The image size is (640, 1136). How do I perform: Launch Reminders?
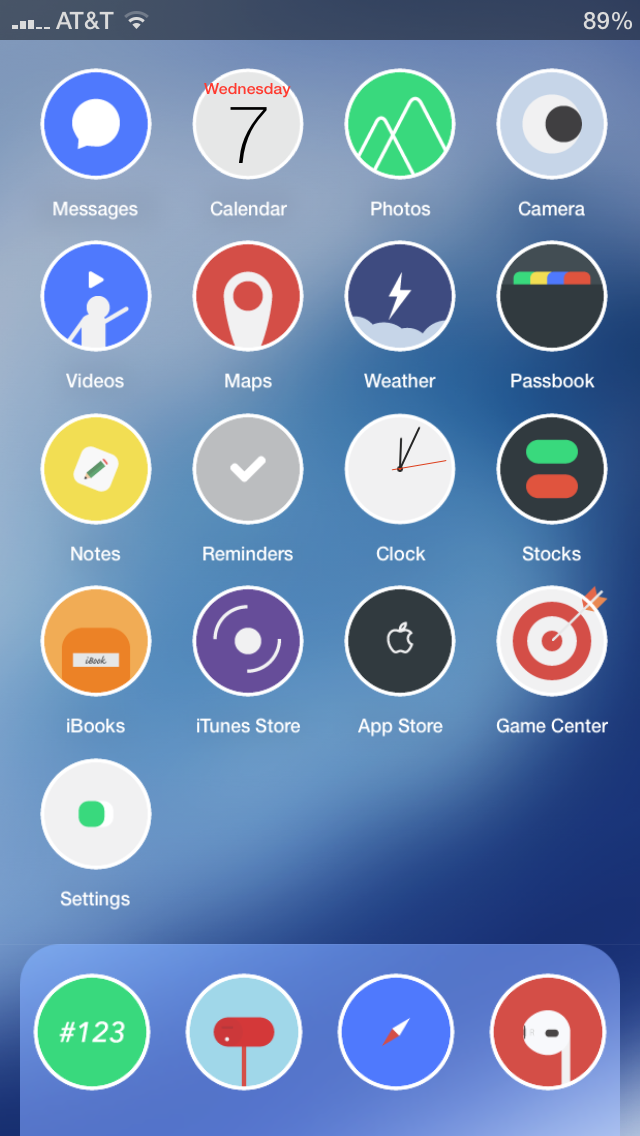click(248, 469)
